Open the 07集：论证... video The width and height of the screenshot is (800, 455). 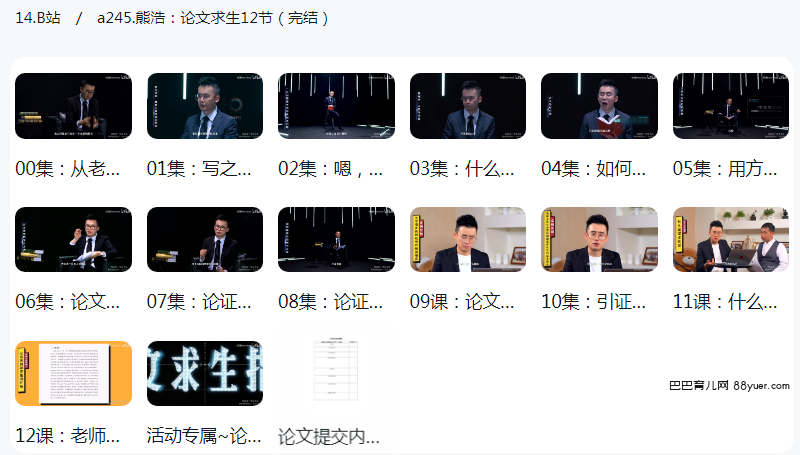click(205, 240)
